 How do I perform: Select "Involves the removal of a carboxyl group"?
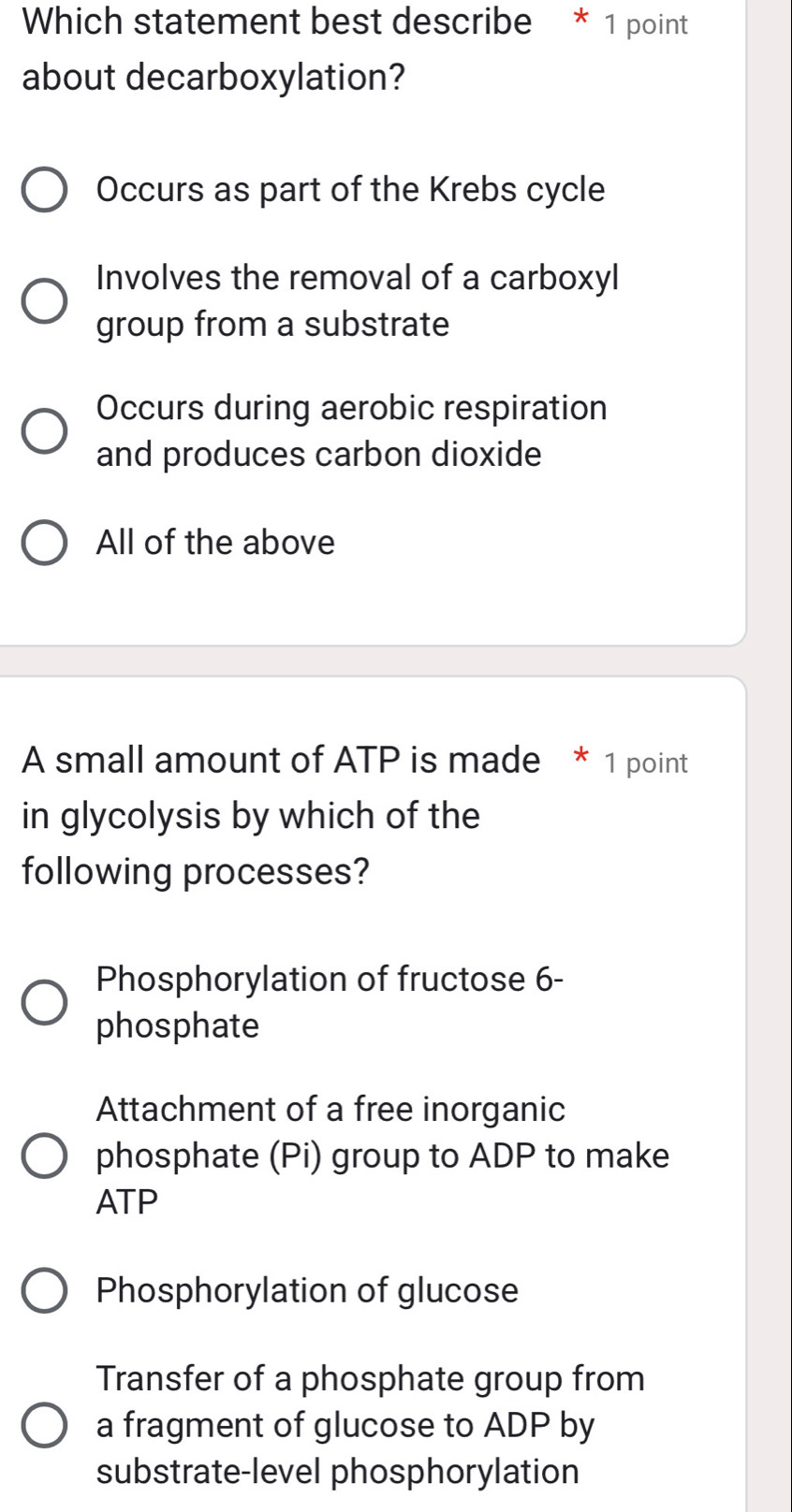[x=44, y=301]
